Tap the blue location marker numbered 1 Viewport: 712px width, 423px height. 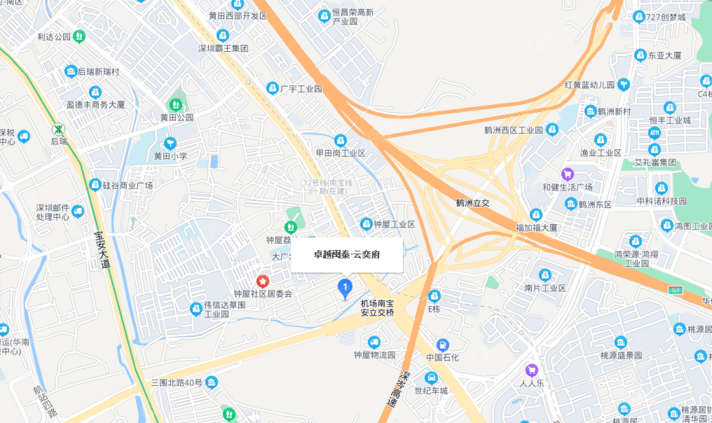tap(346, 289)
